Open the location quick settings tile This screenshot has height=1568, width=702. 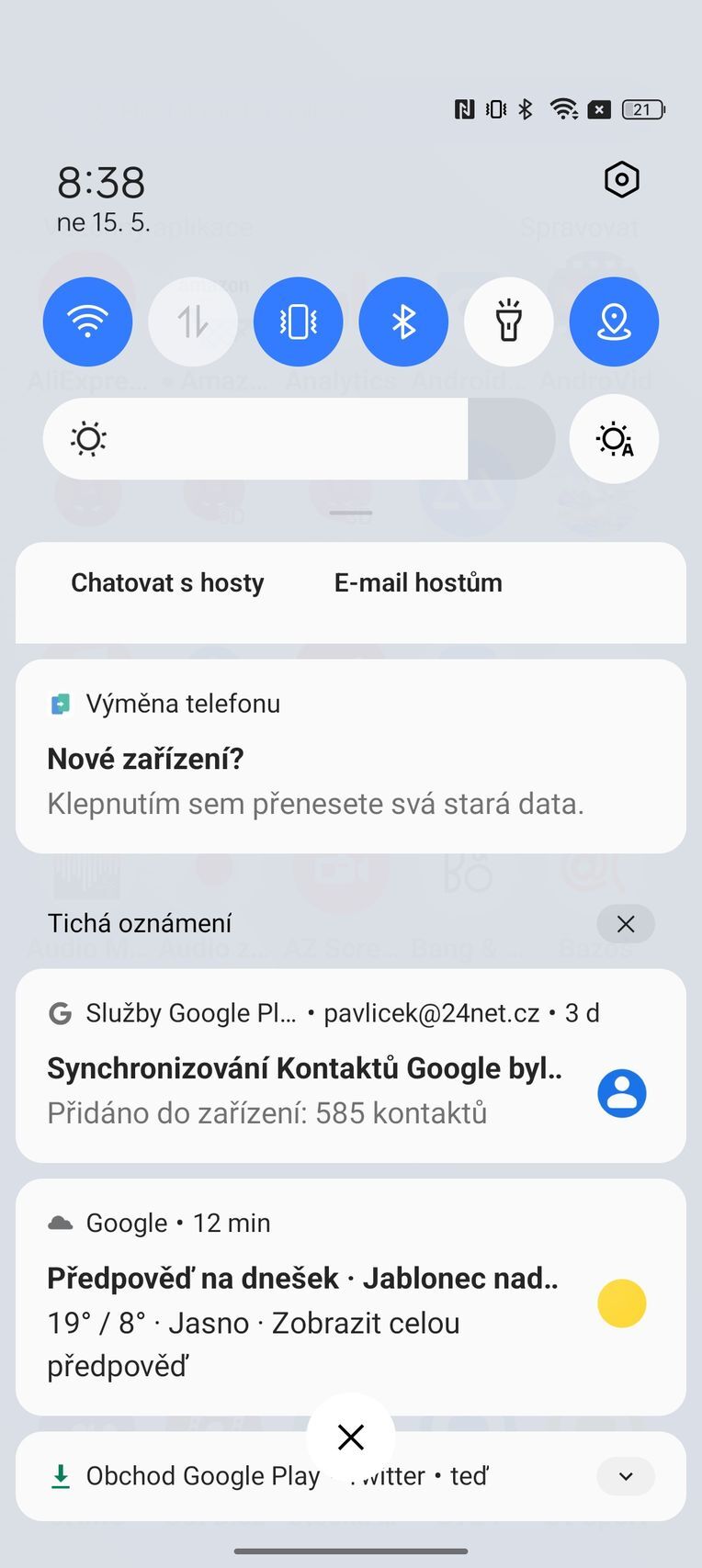(x=614, y=321)
